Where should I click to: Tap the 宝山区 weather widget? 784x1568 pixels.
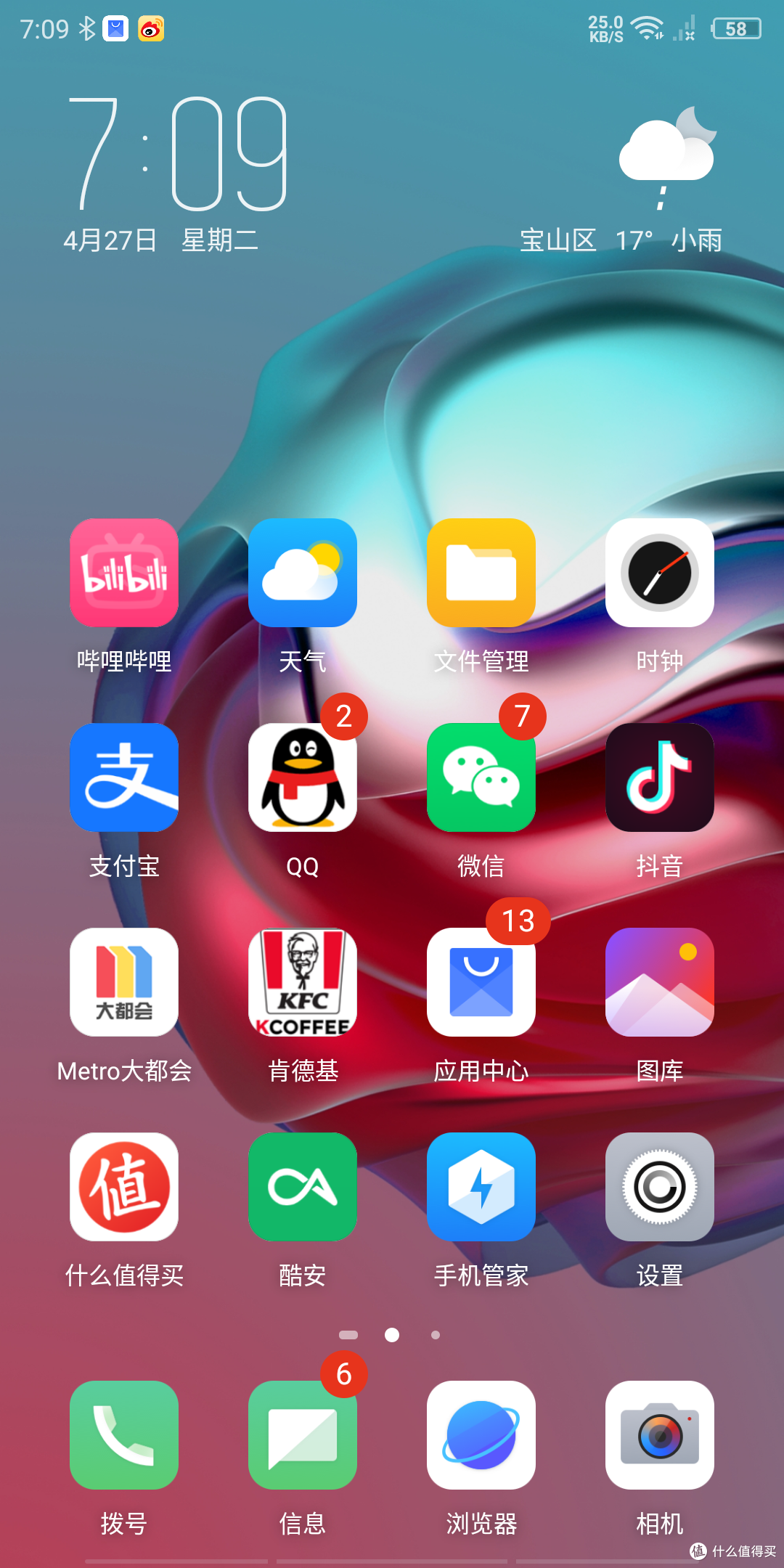pyautogui.click(x=621, y=179)
